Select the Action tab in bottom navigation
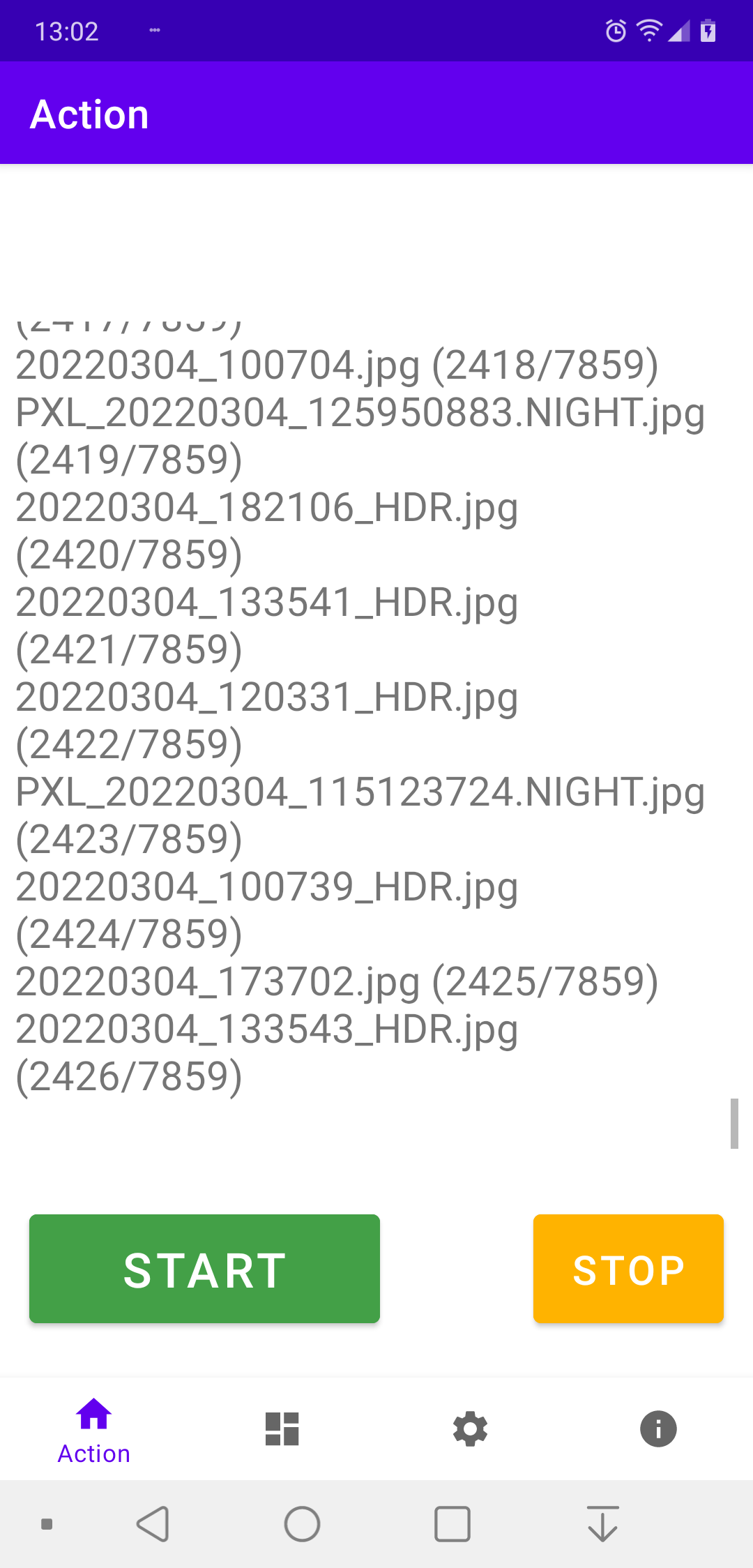This screenshot has width=753, height=1568. click(94, 1429)
